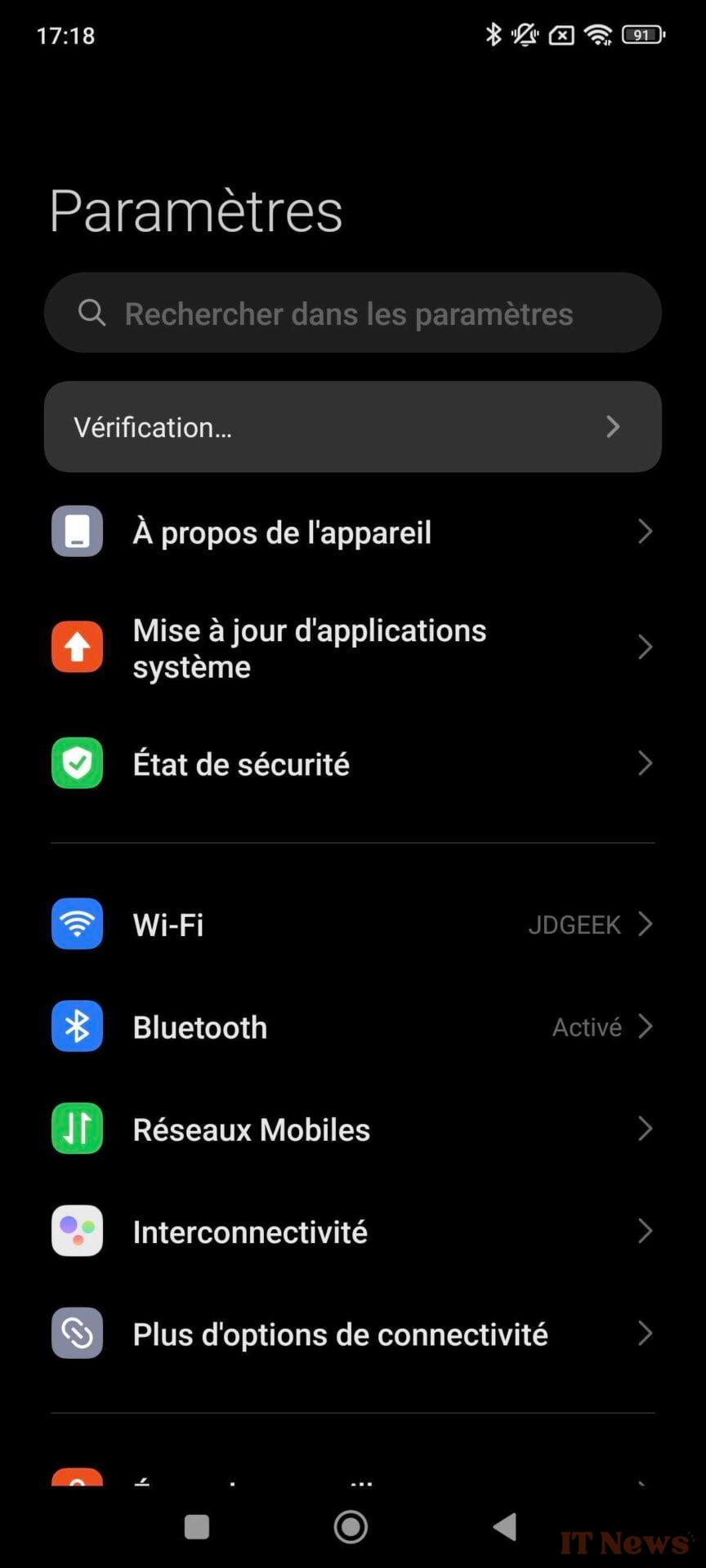
Task: Open Bluetooth settings
Action: pyautogui.click(x=351, y=1027)
